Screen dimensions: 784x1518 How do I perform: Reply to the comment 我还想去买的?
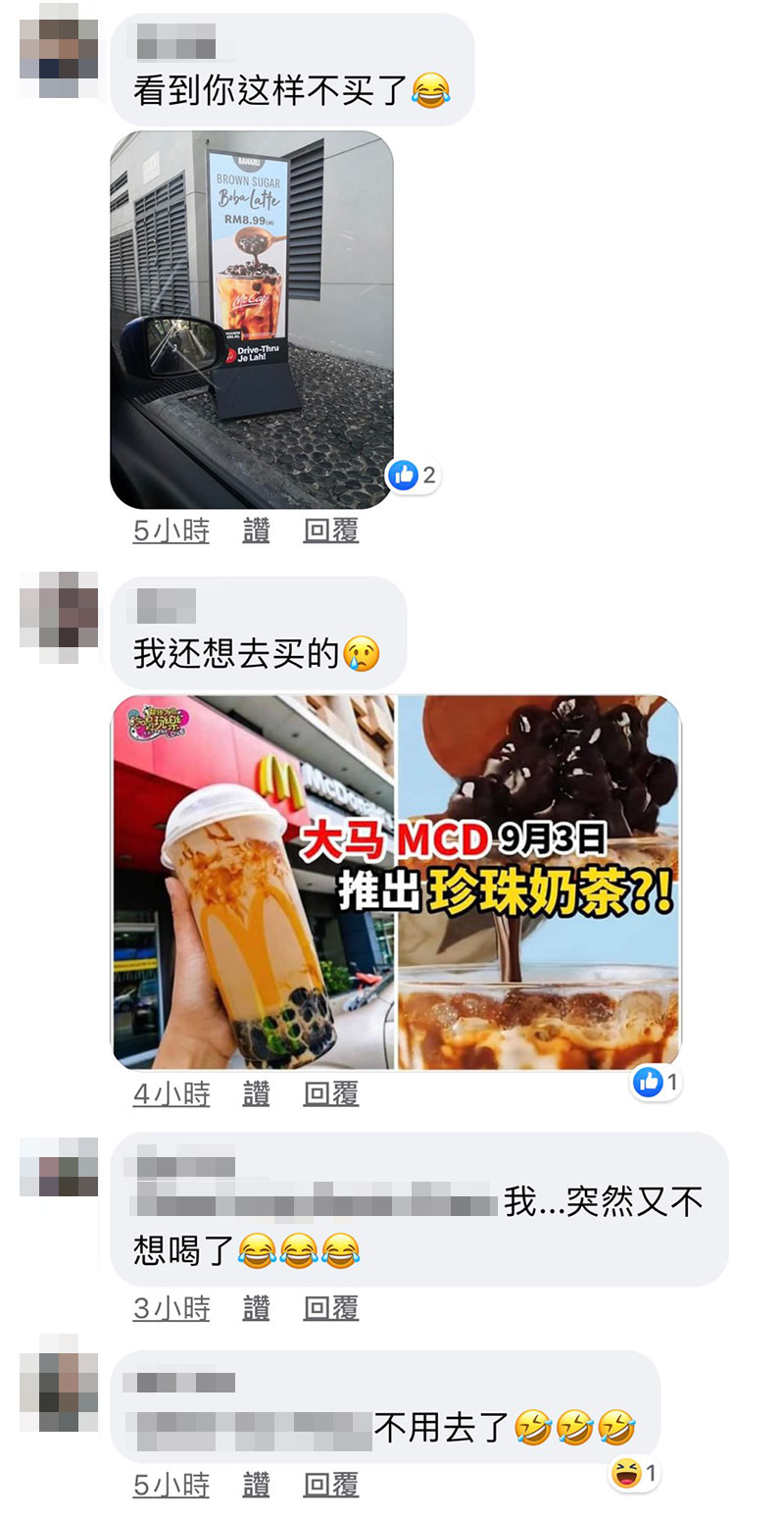click(331, 1093)
